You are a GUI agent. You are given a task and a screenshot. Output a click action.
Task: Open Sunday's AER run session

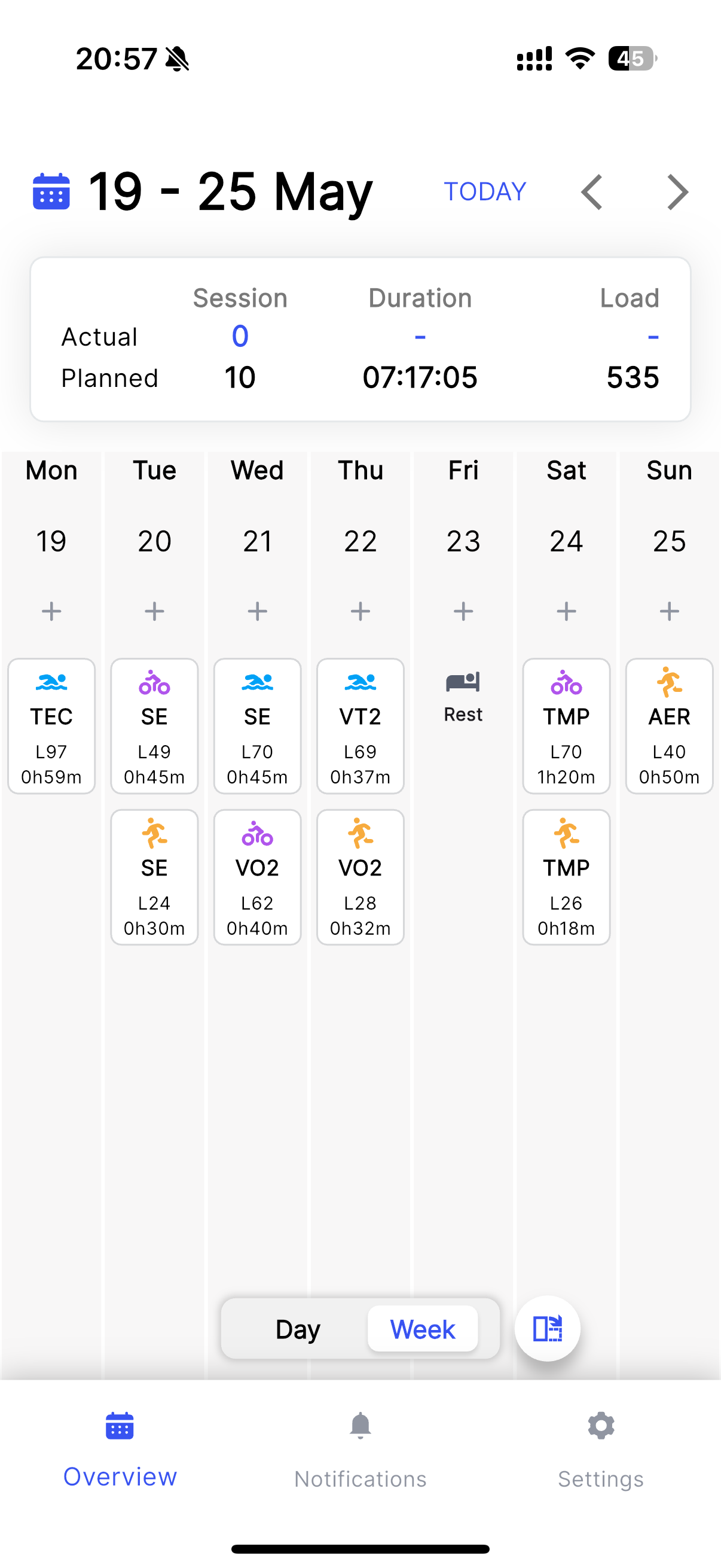click(669, 725)
